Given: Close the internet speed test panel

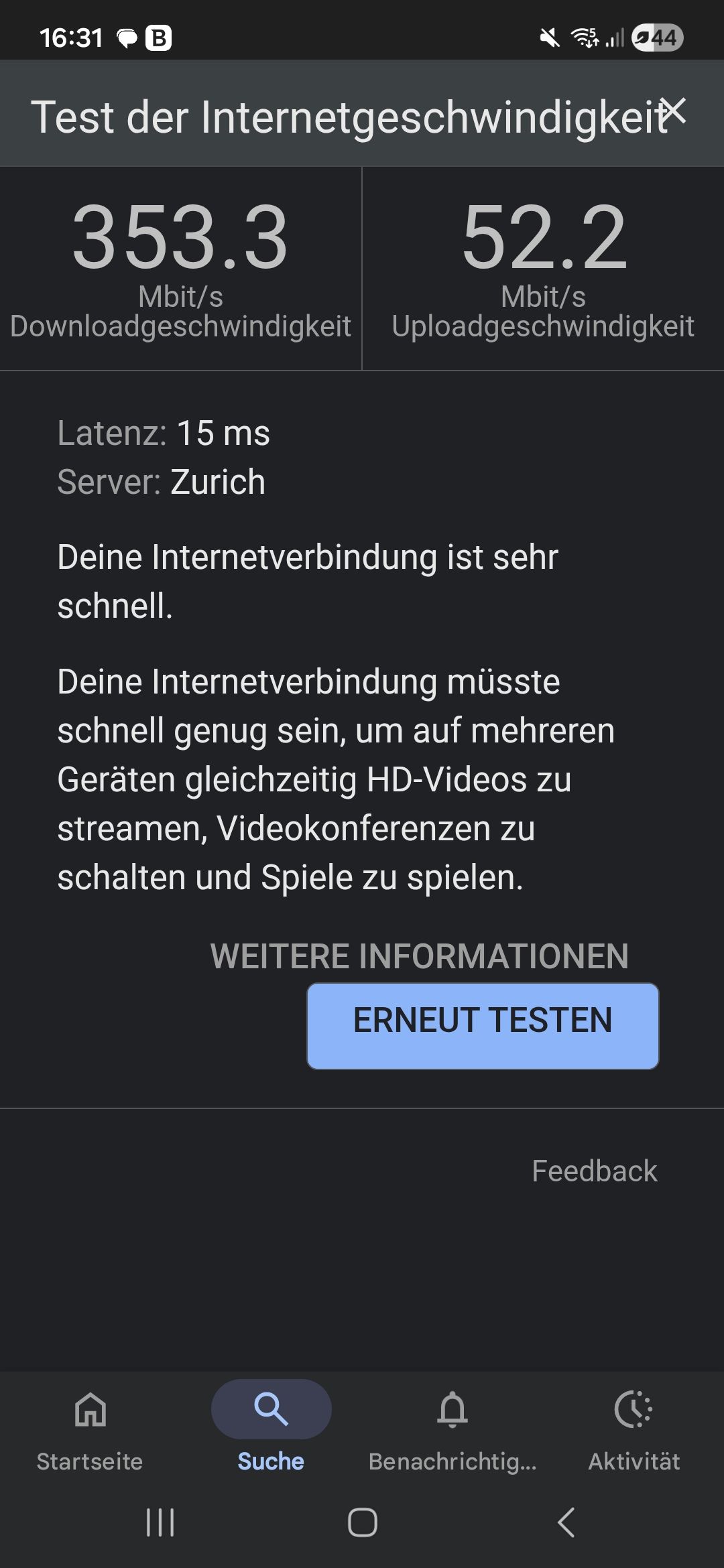Looking at the screenshot, I should click(673, 111).
